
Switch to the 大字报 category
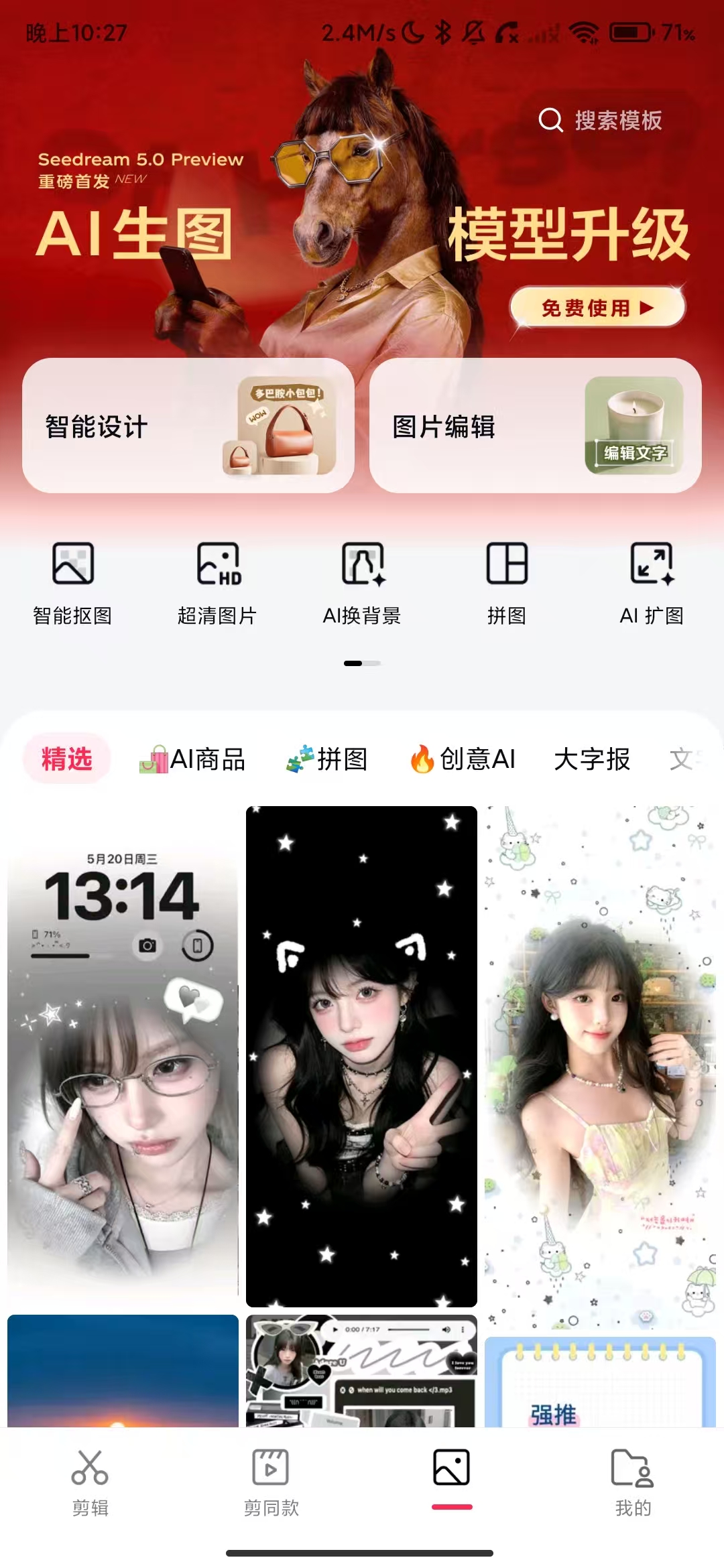[x=592, y=759]
